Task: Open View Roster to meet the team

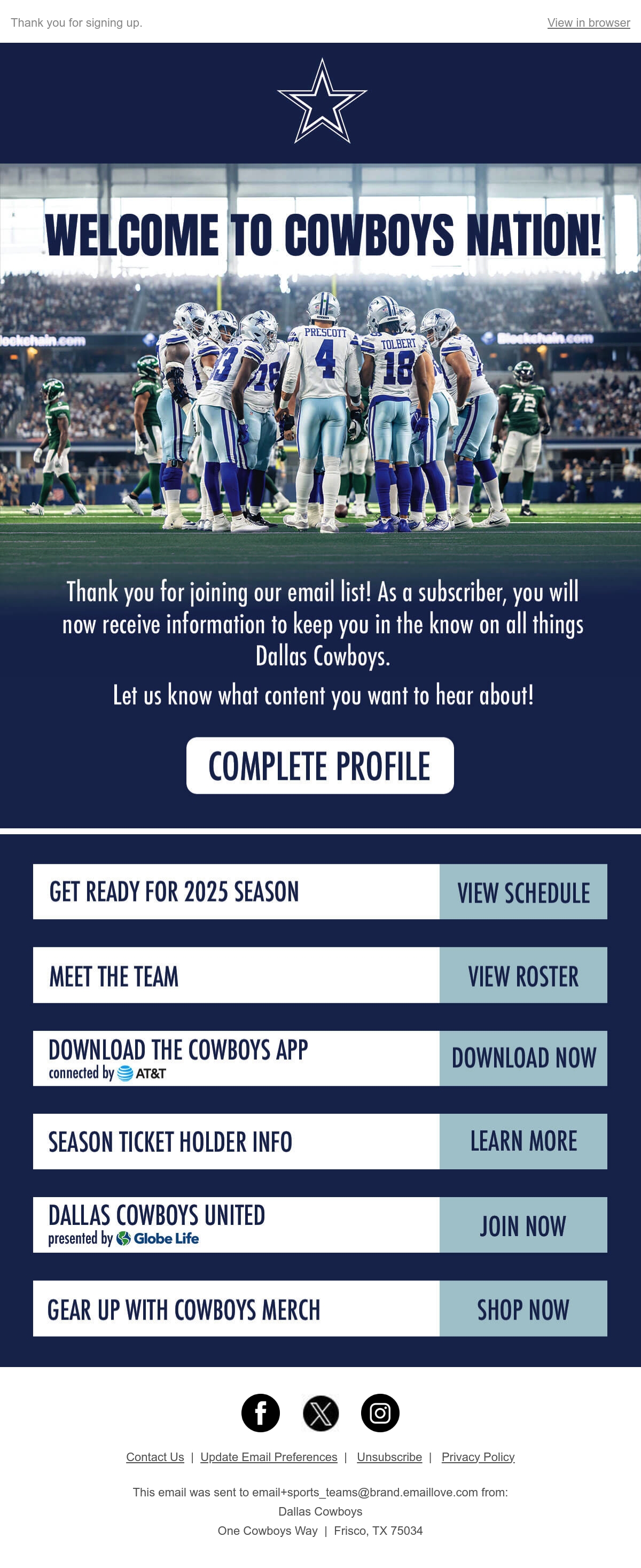Action: tap(523, 975)
